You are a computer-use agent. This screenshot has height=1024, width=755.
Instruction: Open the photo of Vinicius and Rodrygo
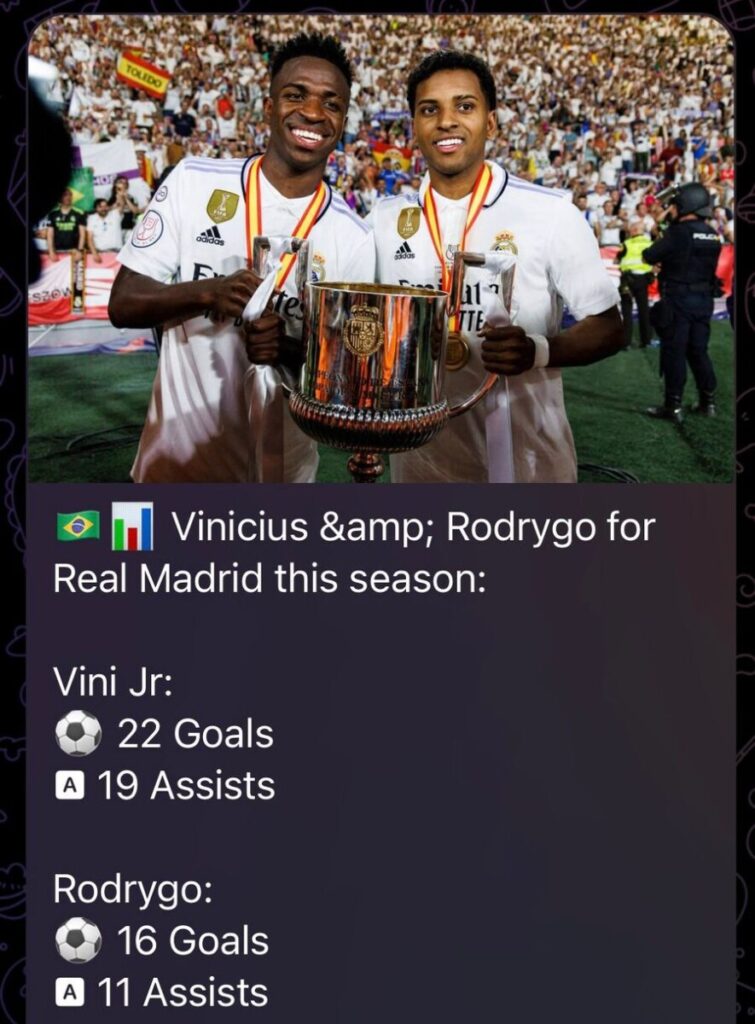point(380,250)
